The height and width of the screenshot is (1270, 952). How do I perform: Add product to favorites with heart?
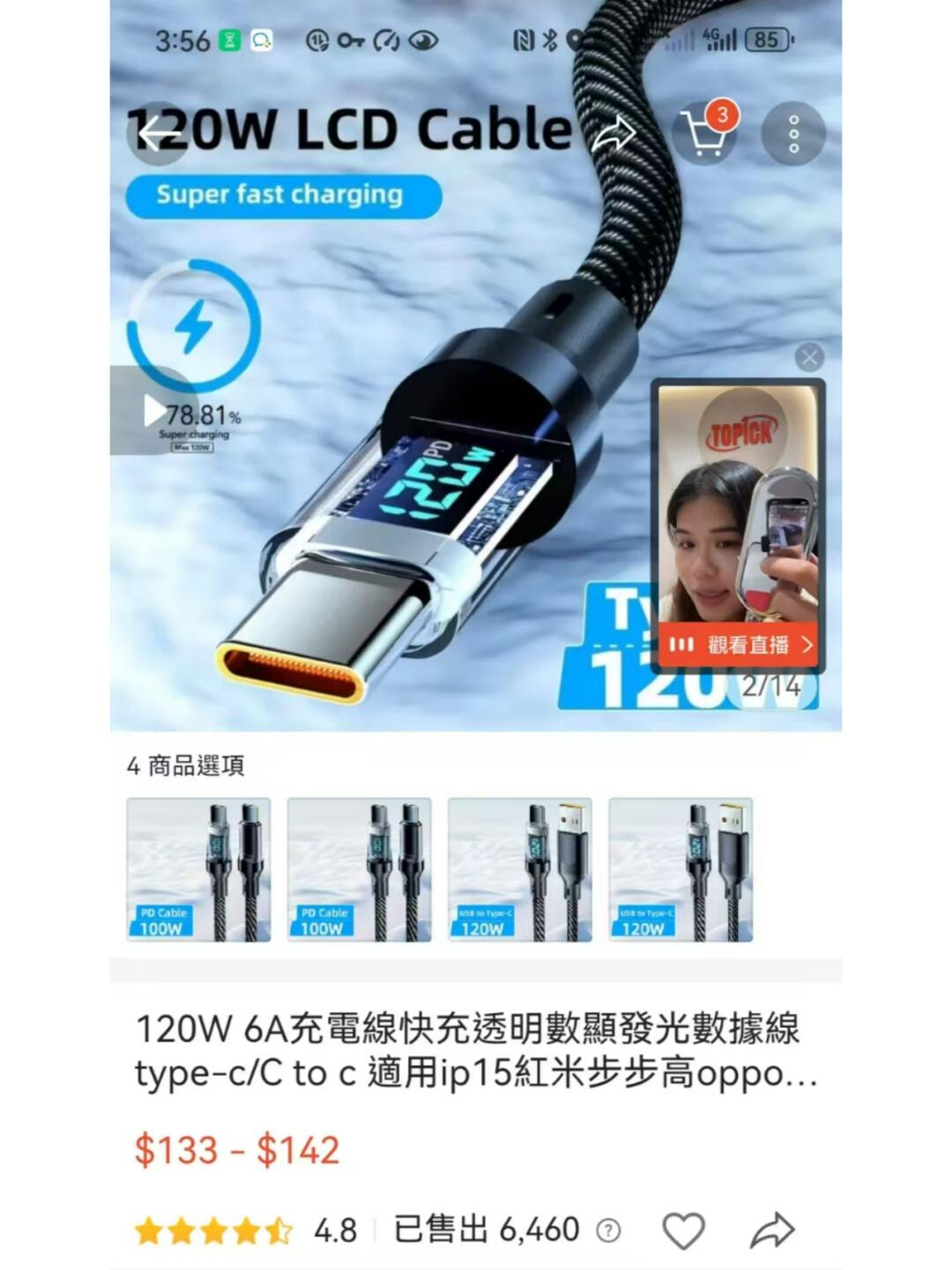coord(683,1230)
